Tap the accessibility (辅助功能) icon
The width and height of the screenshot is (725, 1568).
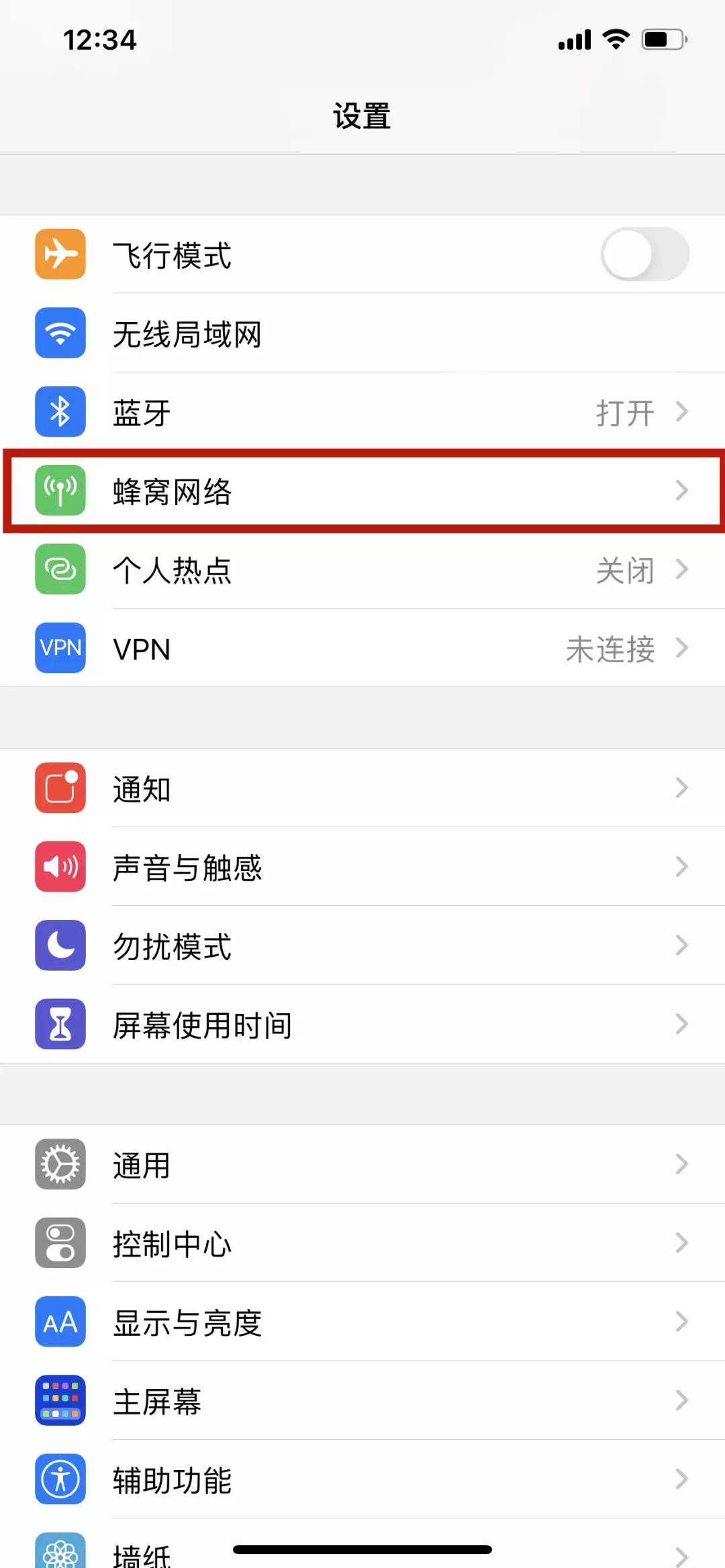click(x=60, y=1480)
